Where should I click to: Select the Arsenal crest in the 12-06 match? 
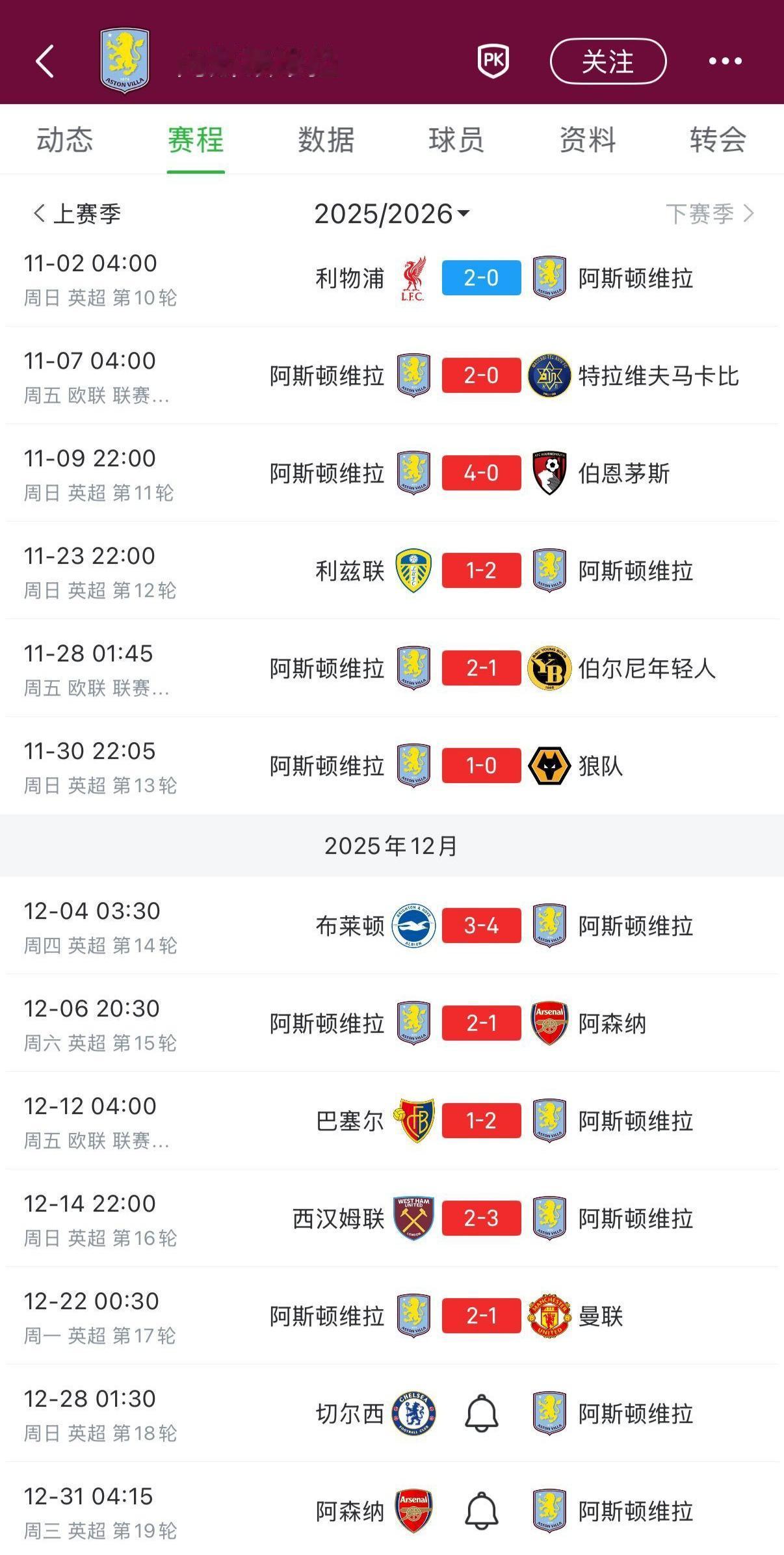(549, 1024)
